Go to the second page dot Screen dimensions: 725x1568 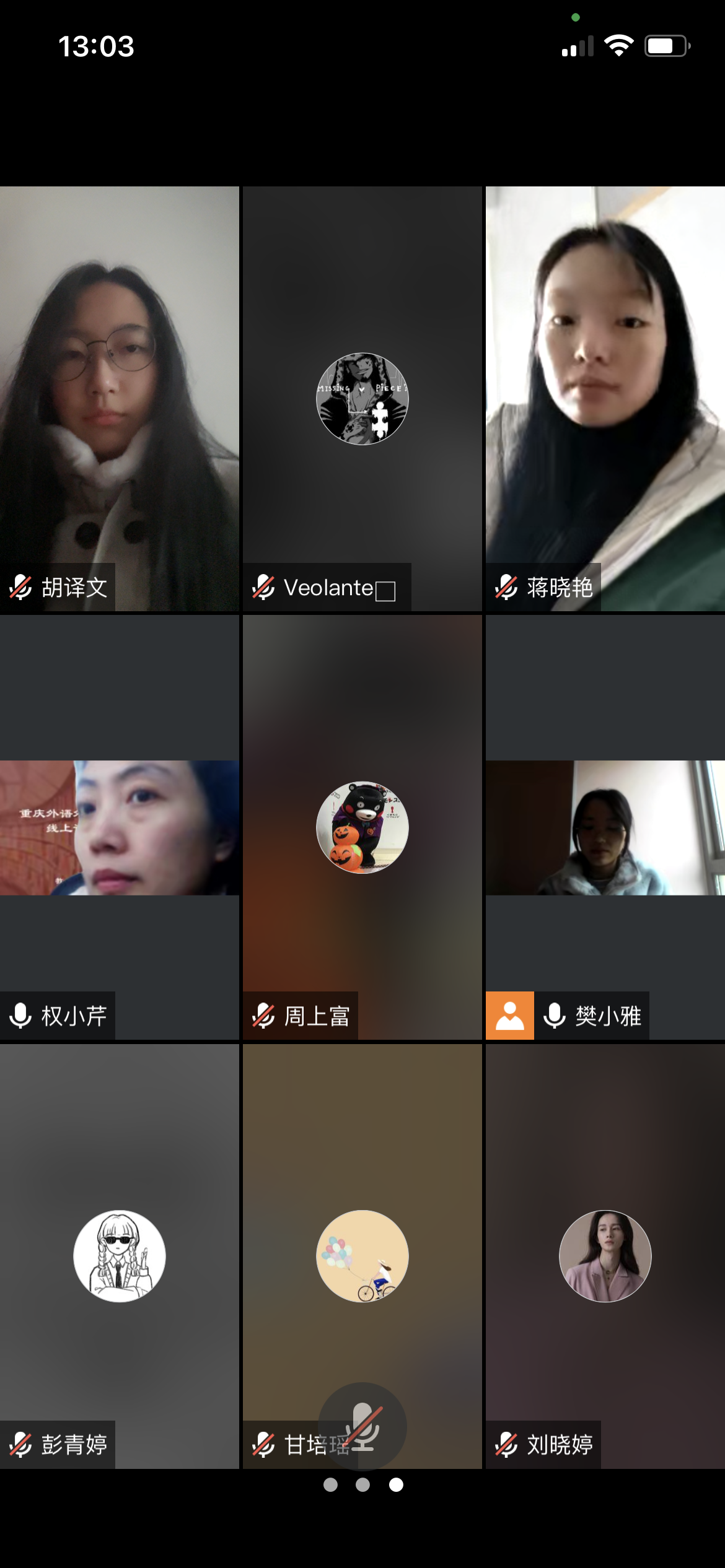(363, 1484)
